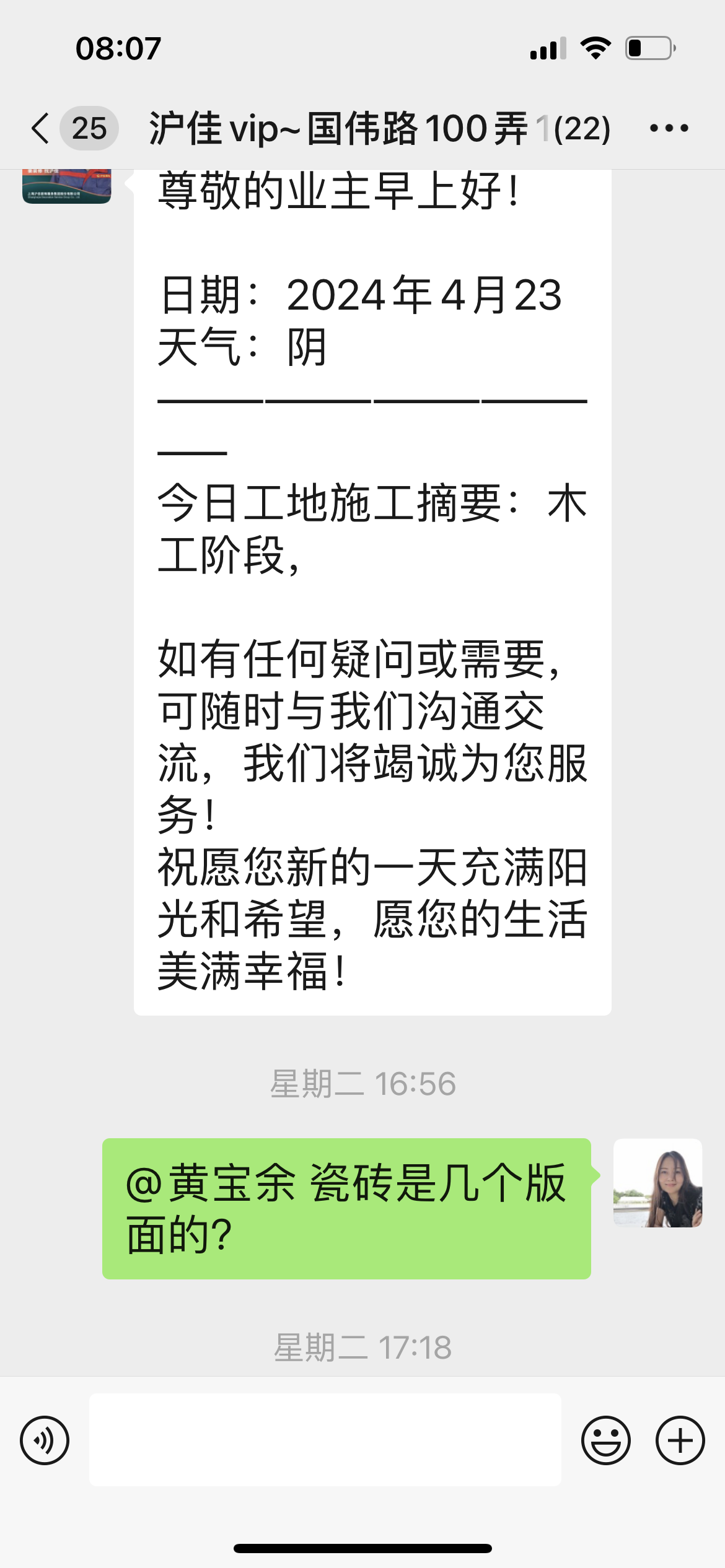
Task: Open the emoji sticker panel
Action: pyautogui.click(x=605, y=1440)
